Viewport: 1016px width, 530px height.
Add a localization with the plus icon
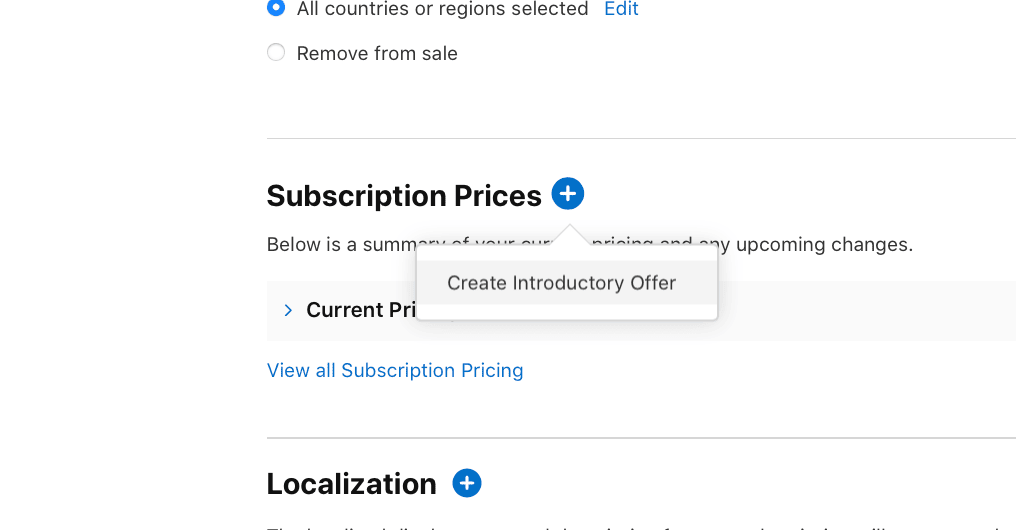click(467, 484)
